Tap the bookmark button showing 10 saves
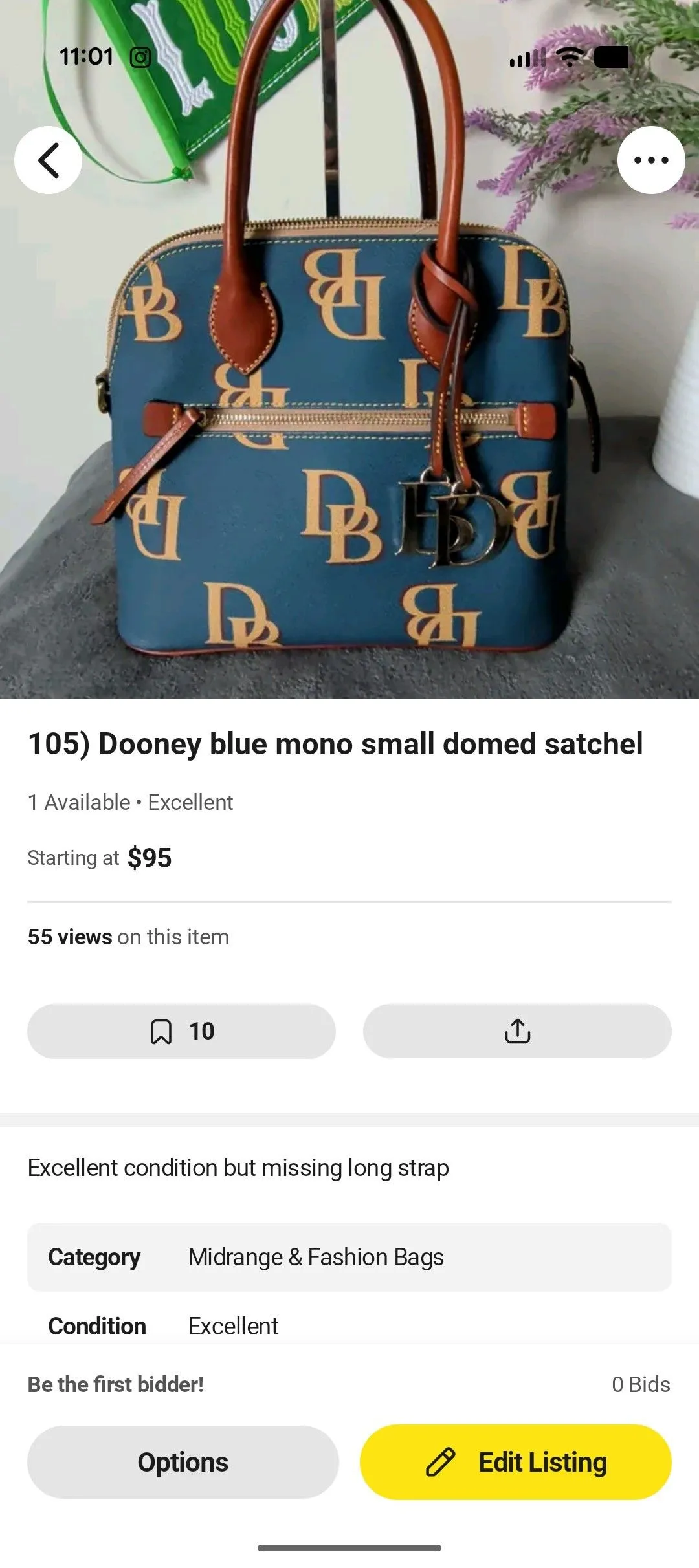 click(x=181, y=1031)
